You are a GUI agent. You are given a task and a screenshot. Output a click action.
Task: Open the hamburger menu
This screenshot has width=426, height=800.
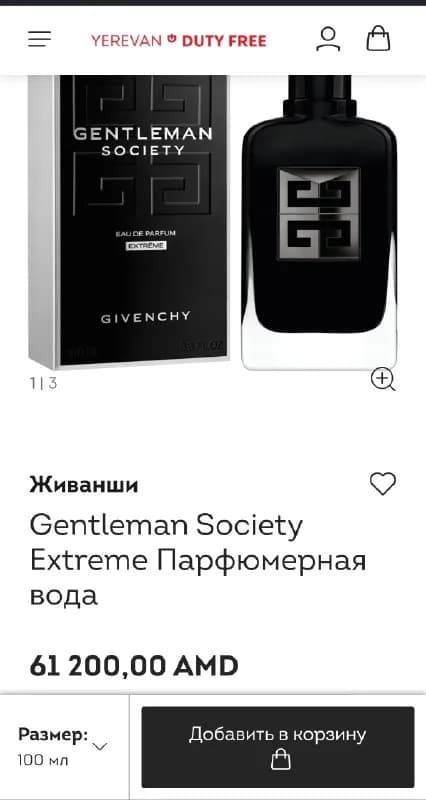tap(39, 39)
